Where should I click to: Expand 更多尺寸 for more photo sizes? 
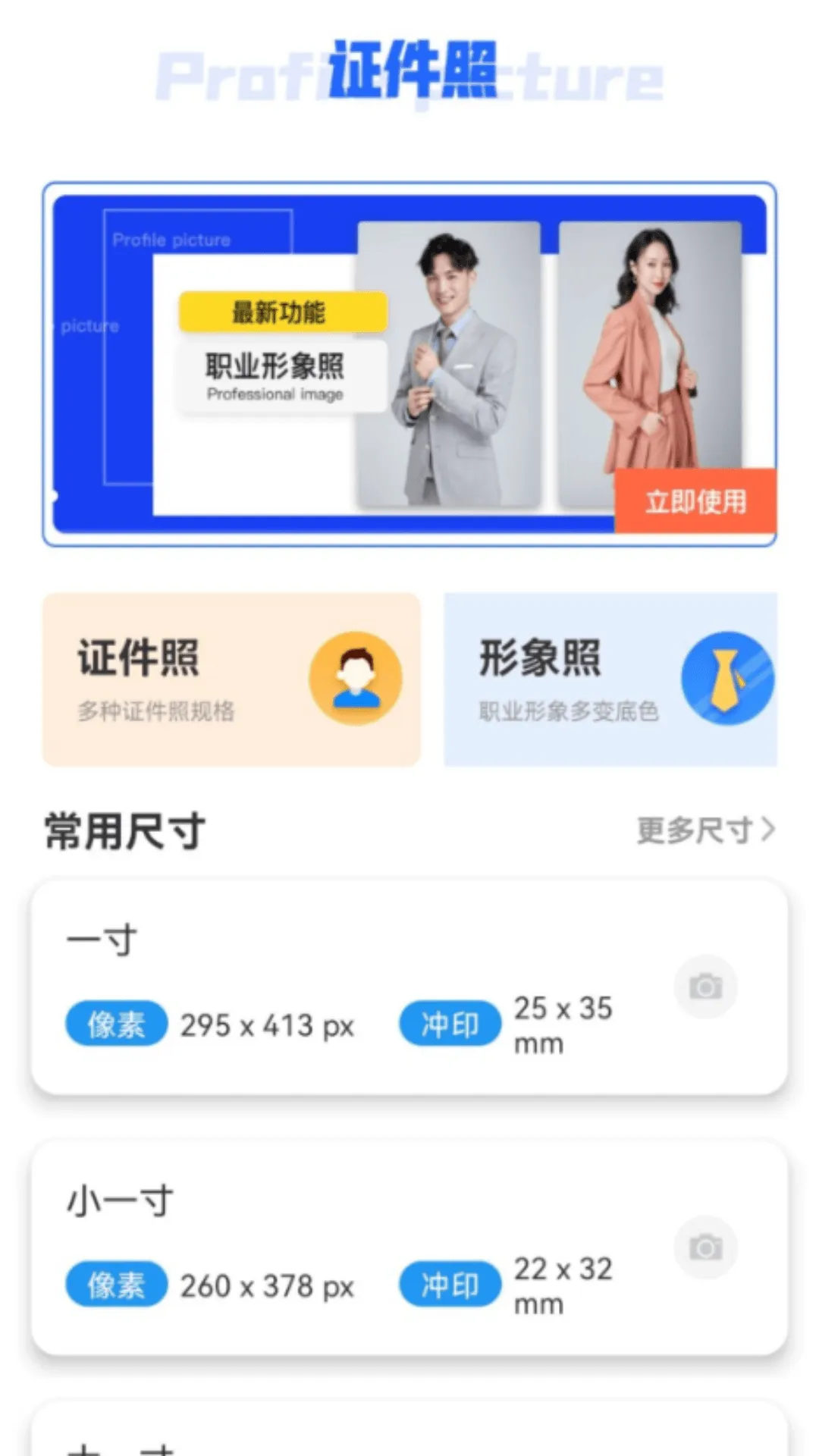[694, 831]
